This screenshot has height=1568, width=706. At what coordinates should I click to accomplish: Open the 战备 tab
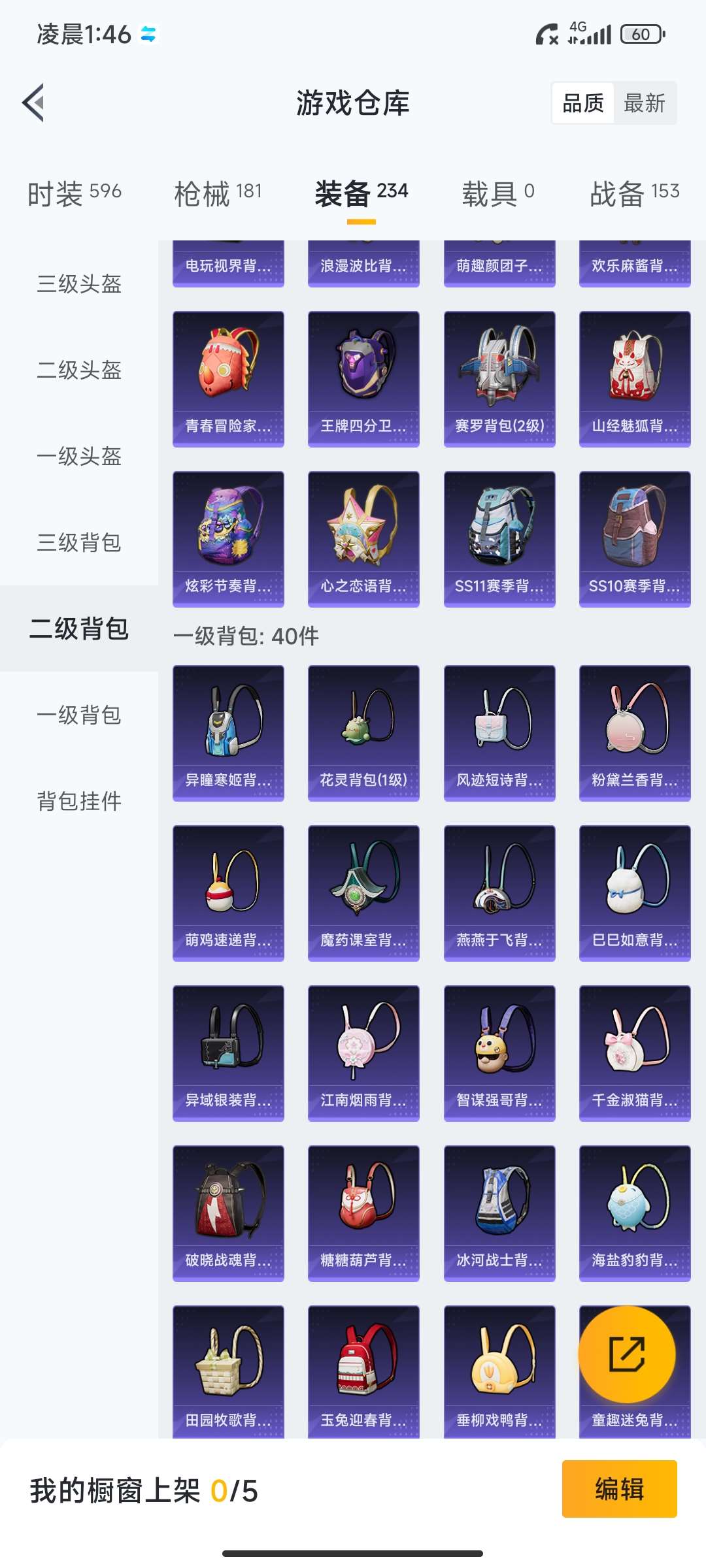pyautogui.click(x=634, y=193)
